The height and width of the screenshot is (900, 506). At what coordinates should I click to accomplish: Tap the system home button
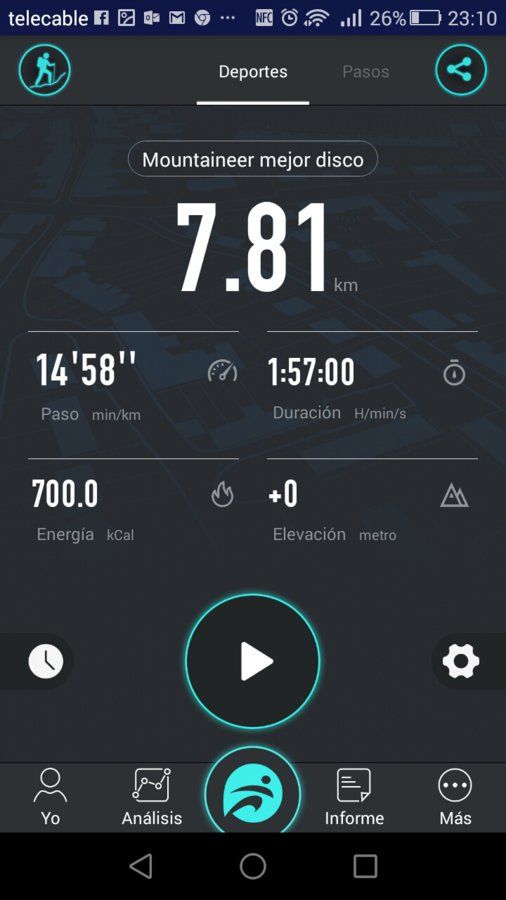point(253,866)
